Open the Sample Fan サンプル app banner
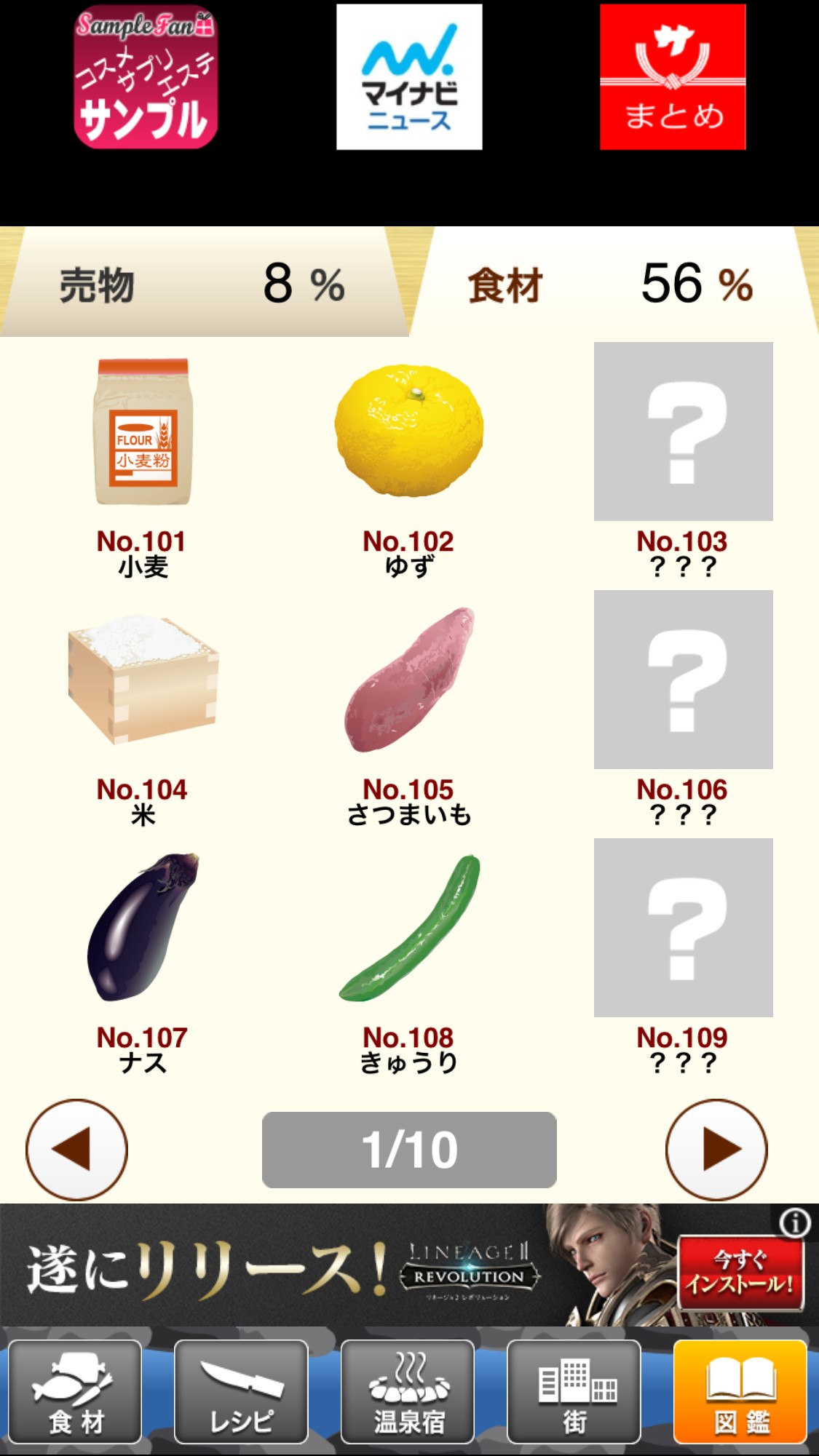Image resolution: width=819 pixels, height=1456 pixels. (x=146, y=77)
